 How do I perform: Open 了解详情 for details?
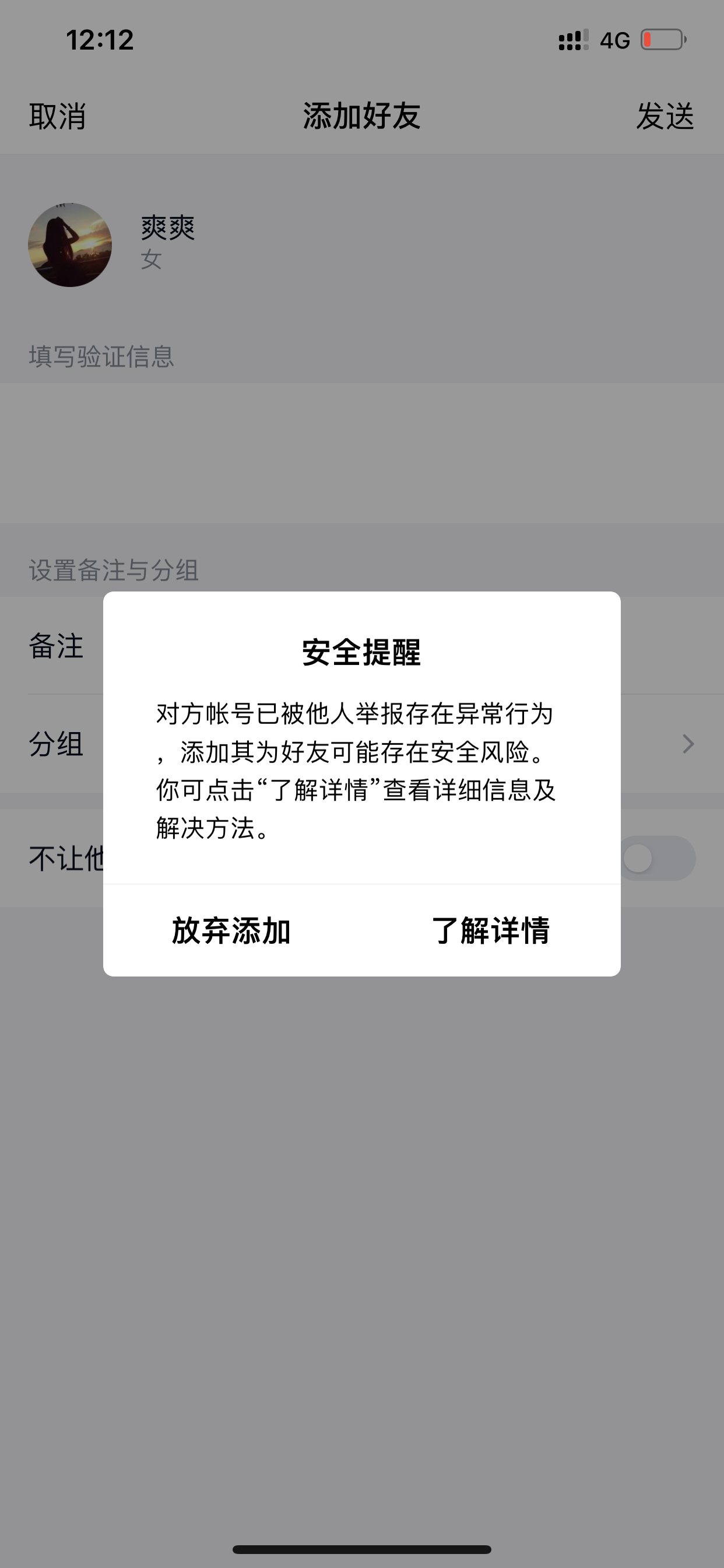490,930
